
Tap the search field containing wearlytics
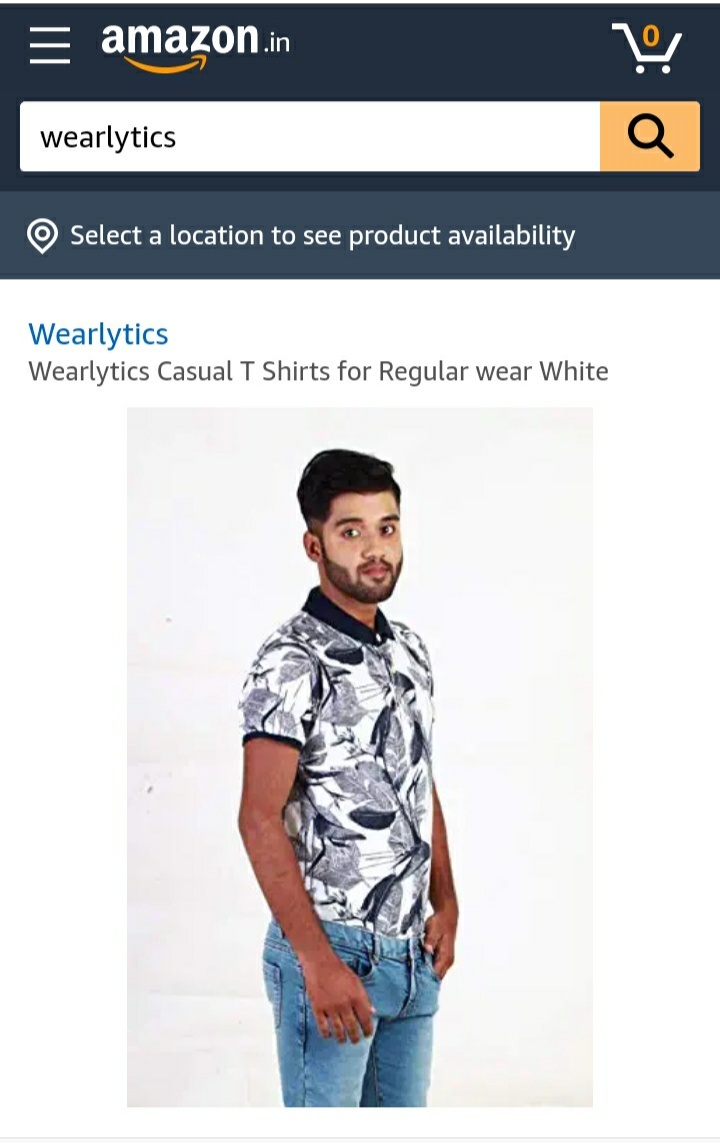[310, 137]
